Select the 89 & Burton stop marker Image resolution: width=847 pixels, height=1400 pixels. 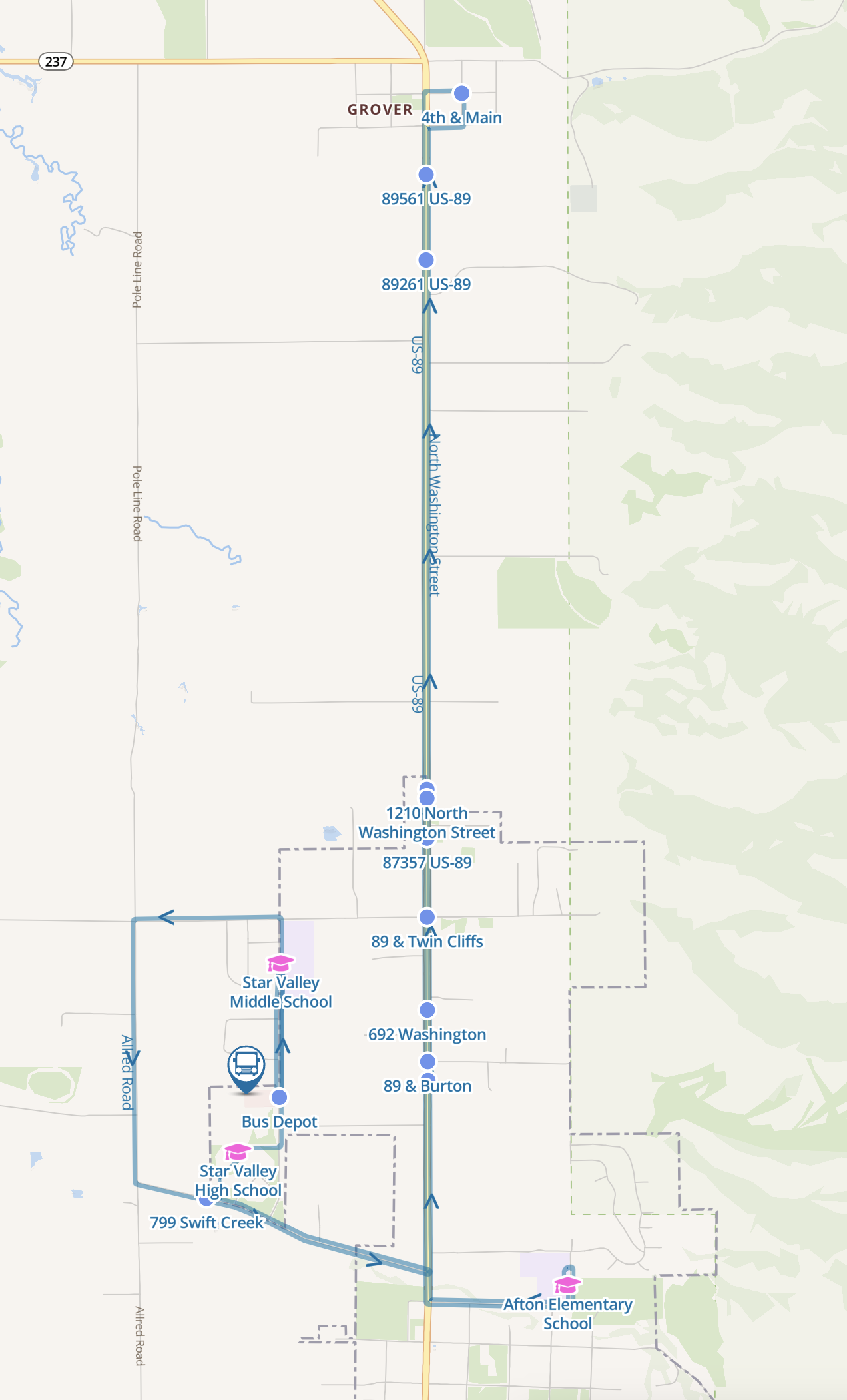point(427,1061)
